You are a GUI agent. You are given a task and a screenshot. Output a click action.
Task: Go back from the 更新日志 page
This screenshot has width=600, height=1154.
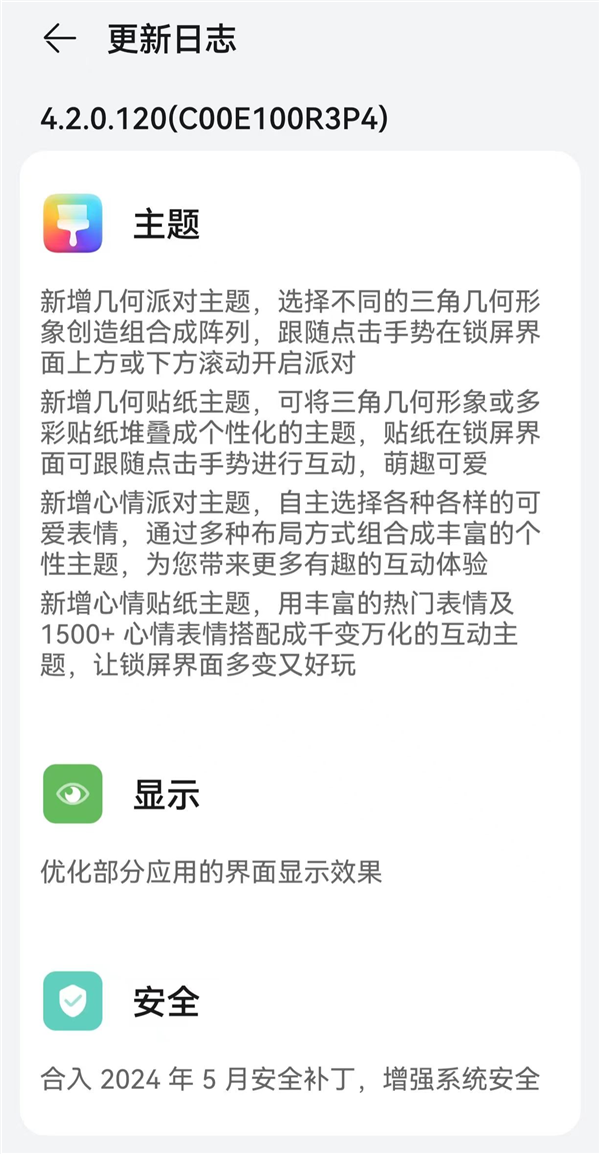59,39
